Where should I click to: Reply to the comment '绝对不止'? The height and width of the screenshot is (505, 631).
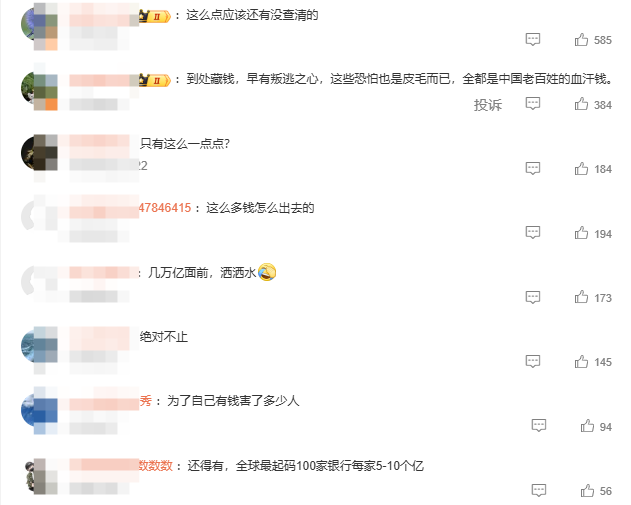click(x=533, y=362)
